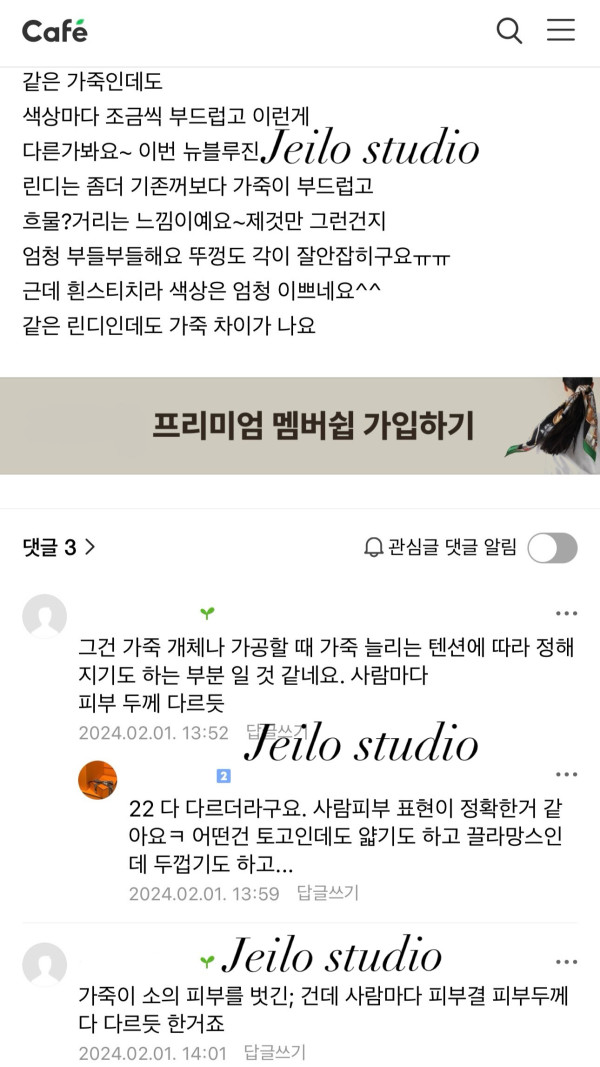Open options for the 14:01 comment

click(x=566, y=962)
